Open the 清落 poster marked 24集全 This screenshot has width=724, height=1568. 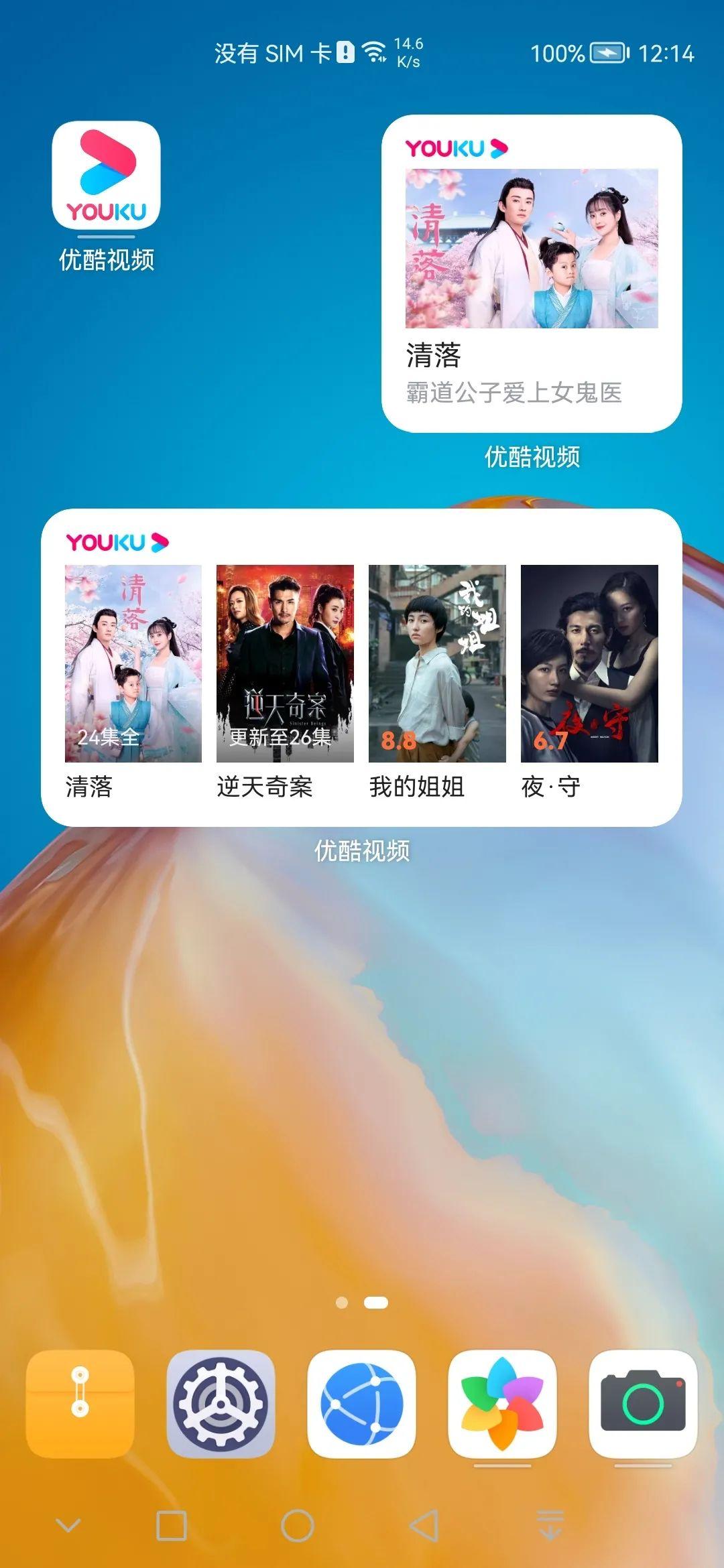click(x=133, y=663)
